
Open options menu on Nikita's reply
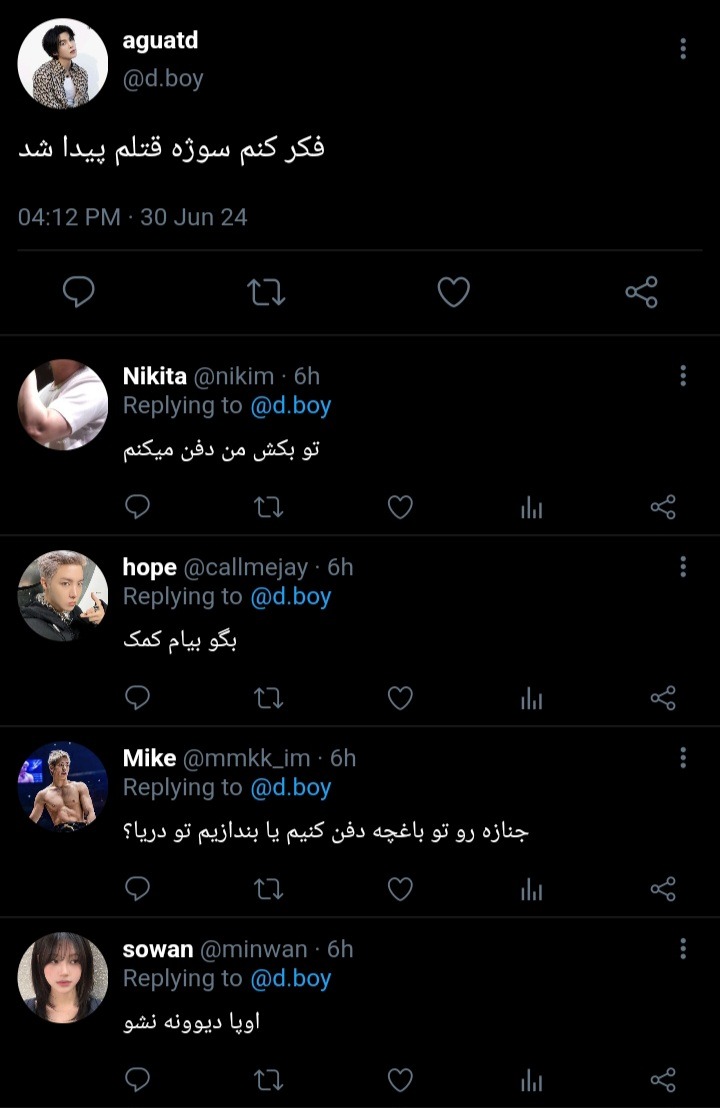point(683,376)
